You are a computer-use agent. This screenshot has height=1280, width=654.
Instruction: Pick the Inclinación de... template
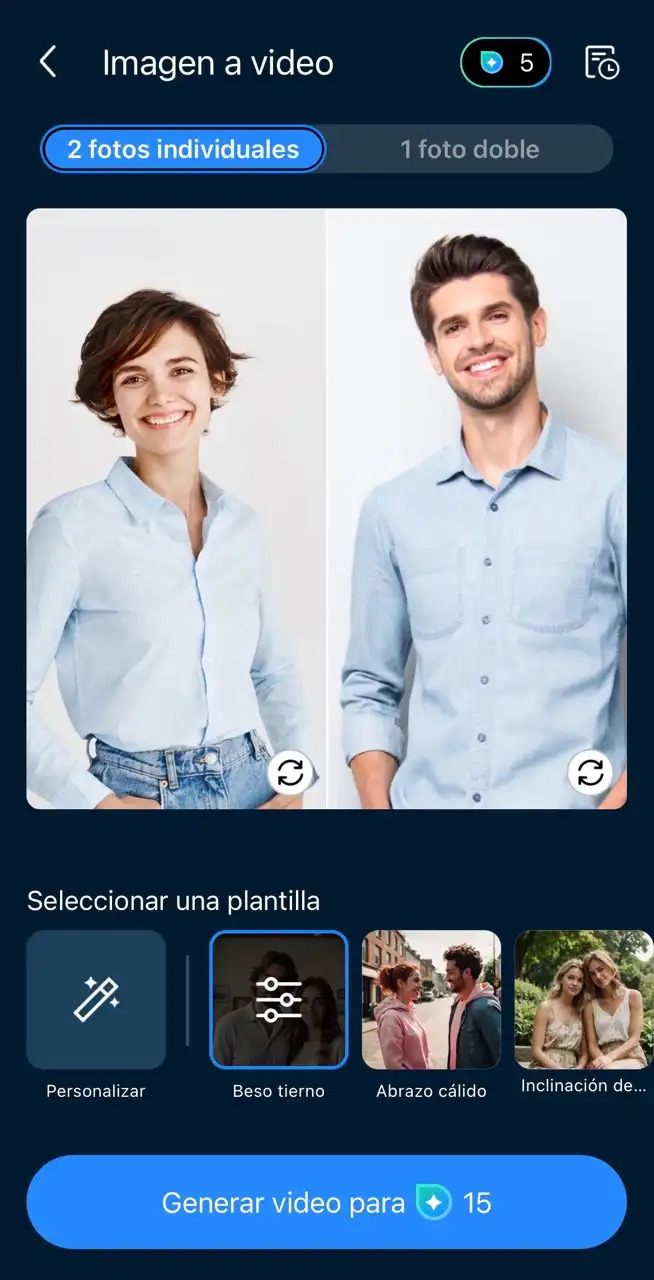point(583,1000)
